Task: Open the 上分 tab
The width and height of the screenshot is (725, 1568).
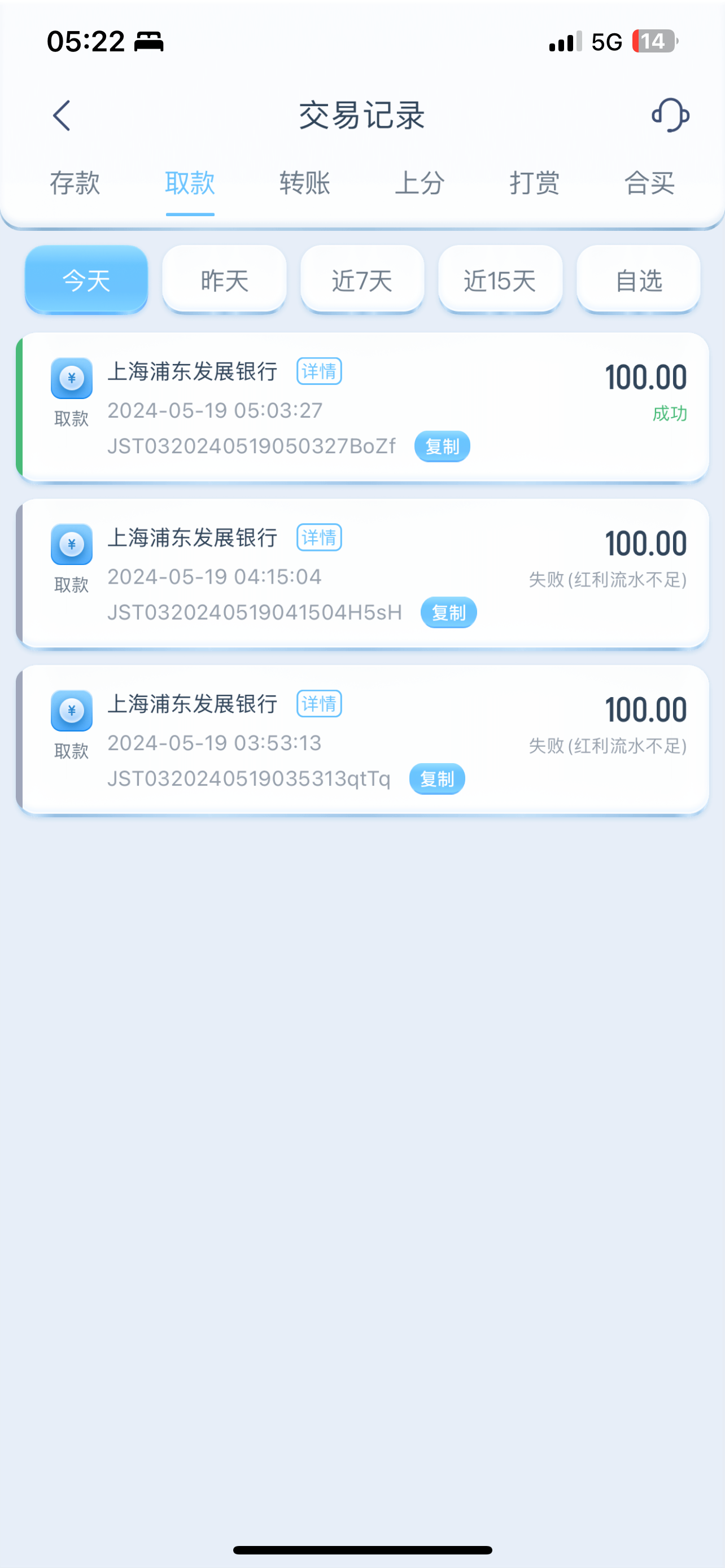Action: point(420,183)
